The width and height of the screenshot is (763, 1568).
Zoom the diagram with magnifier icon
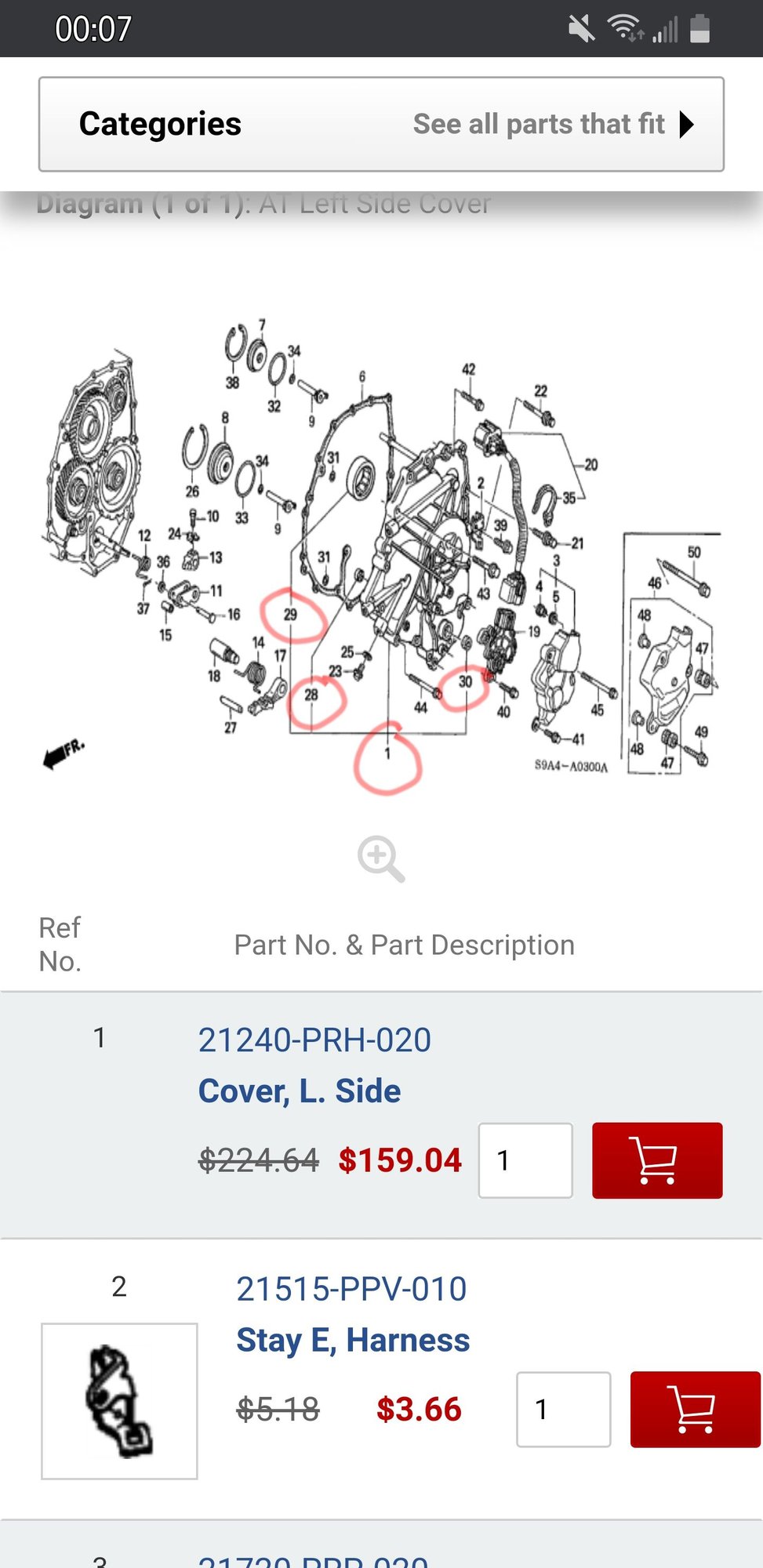pos(381,858)
